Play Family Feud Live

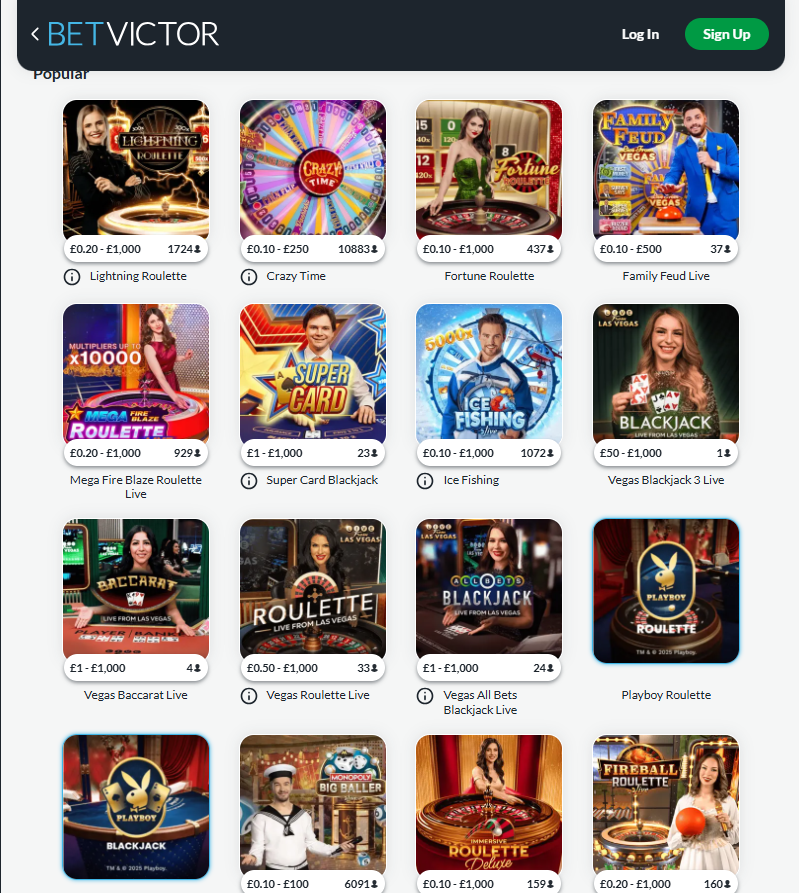(666, 168)
